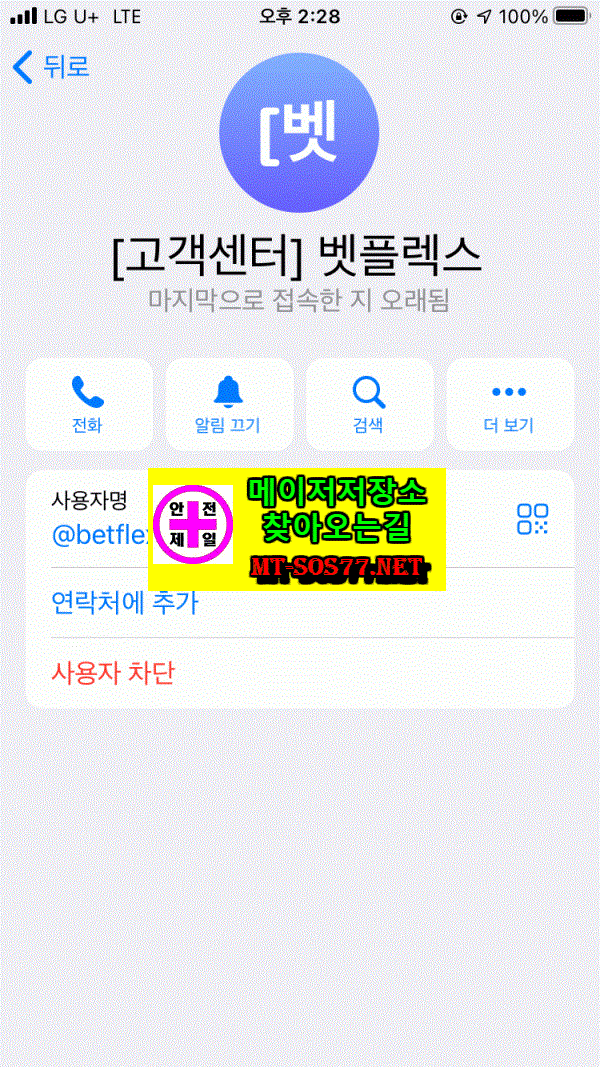Tap the @betflex username link
This screenshot has height=1067, width=600.
click(101, 536)
